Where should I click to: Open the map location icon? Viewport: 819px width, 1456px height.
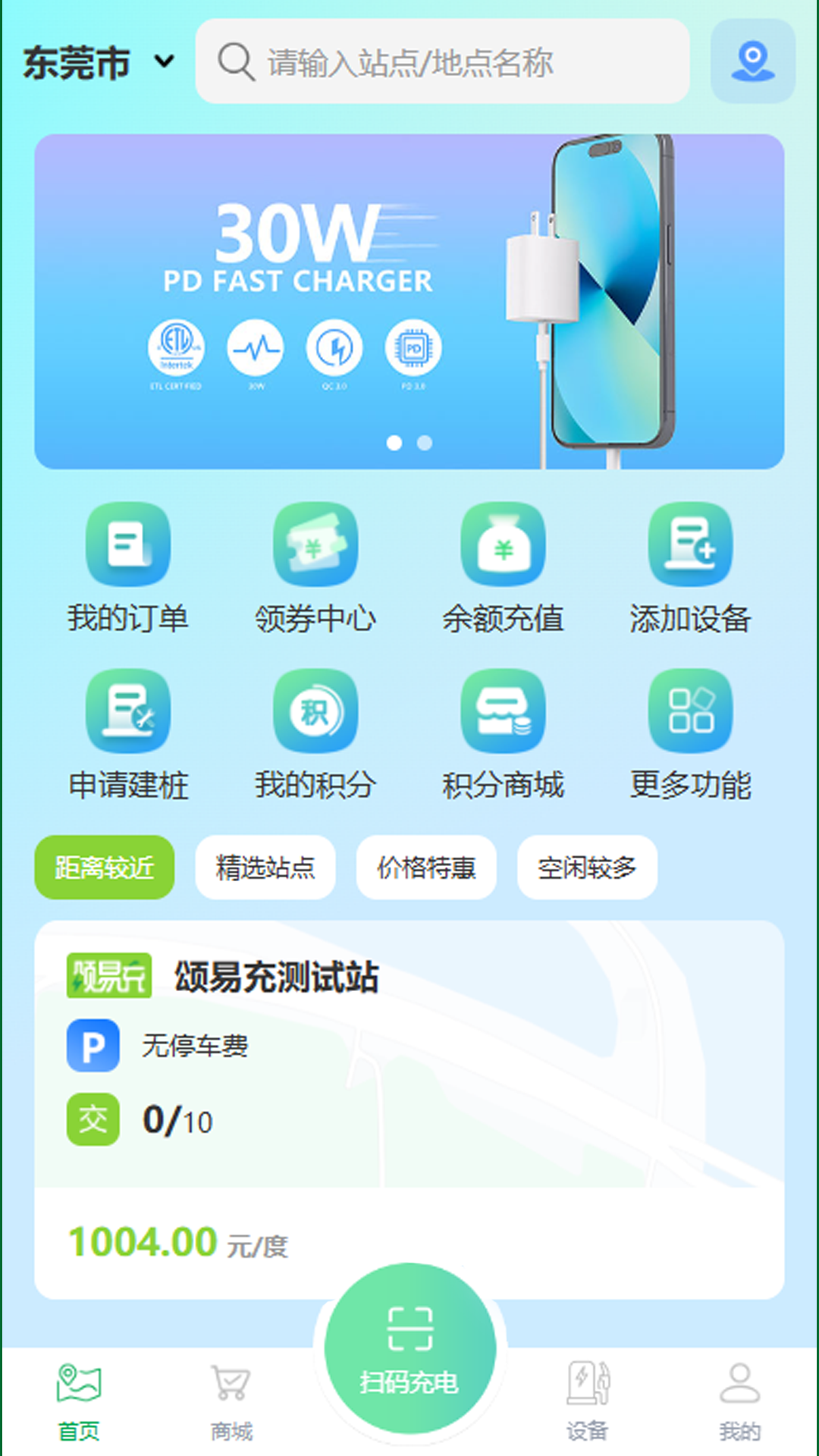click(x=752, y=62)
